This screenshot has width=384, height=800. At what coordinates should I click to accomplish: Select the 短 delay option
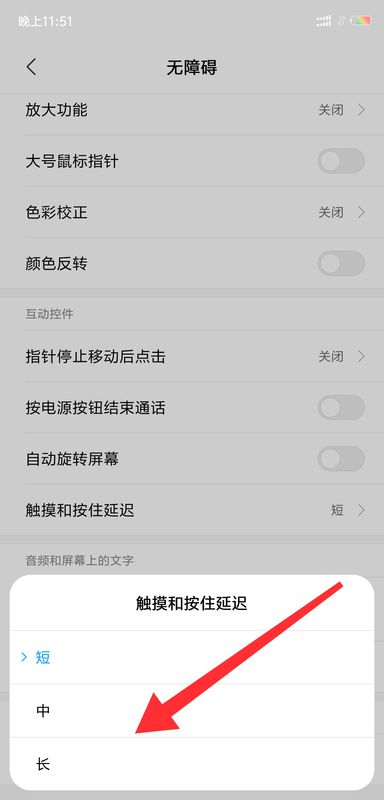click(x=192, y=657)
